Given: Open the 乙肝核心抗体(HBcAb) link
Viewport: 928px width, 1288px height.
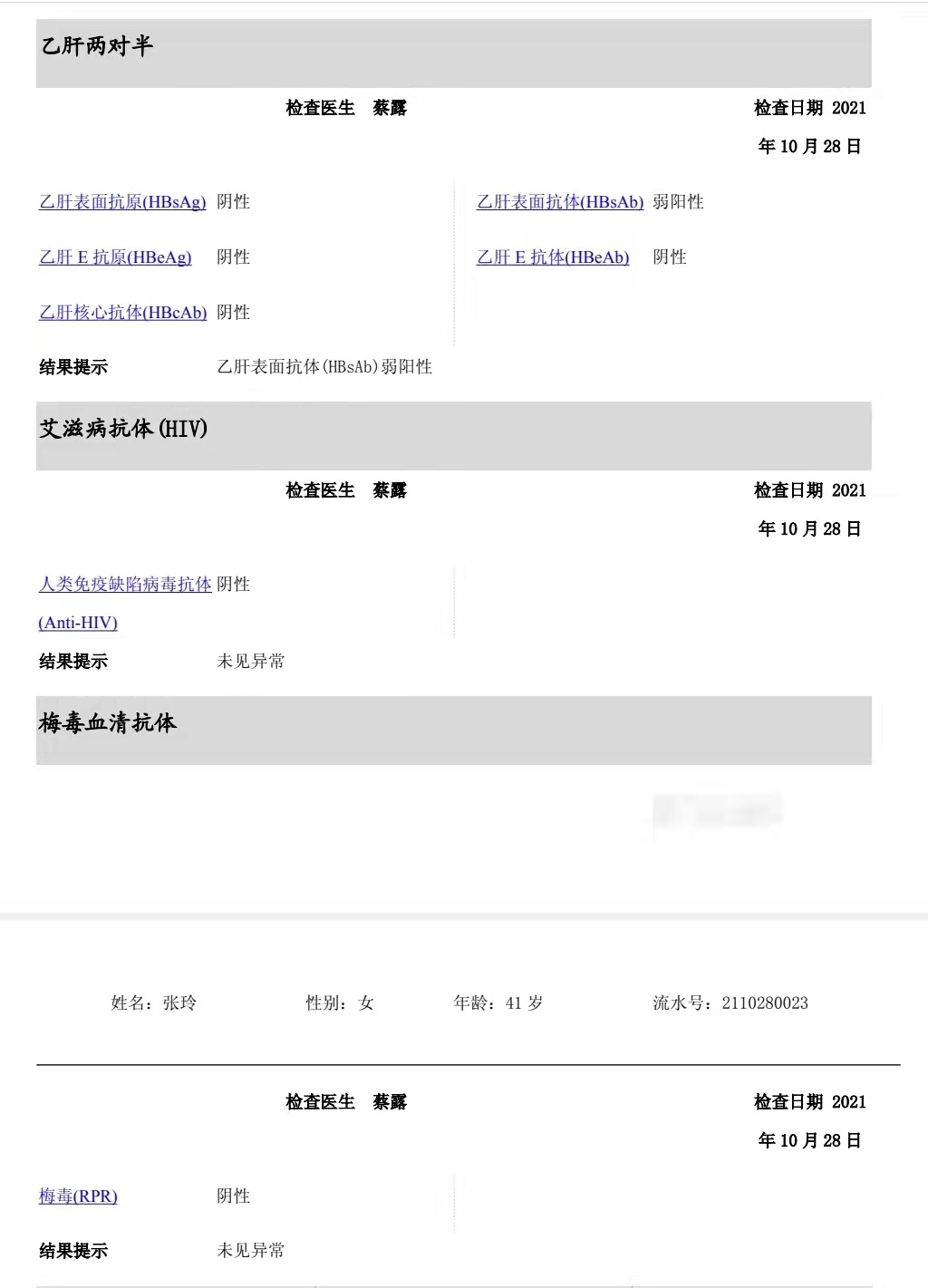Looking at the screenshot, I should click(x=122, y=313).
